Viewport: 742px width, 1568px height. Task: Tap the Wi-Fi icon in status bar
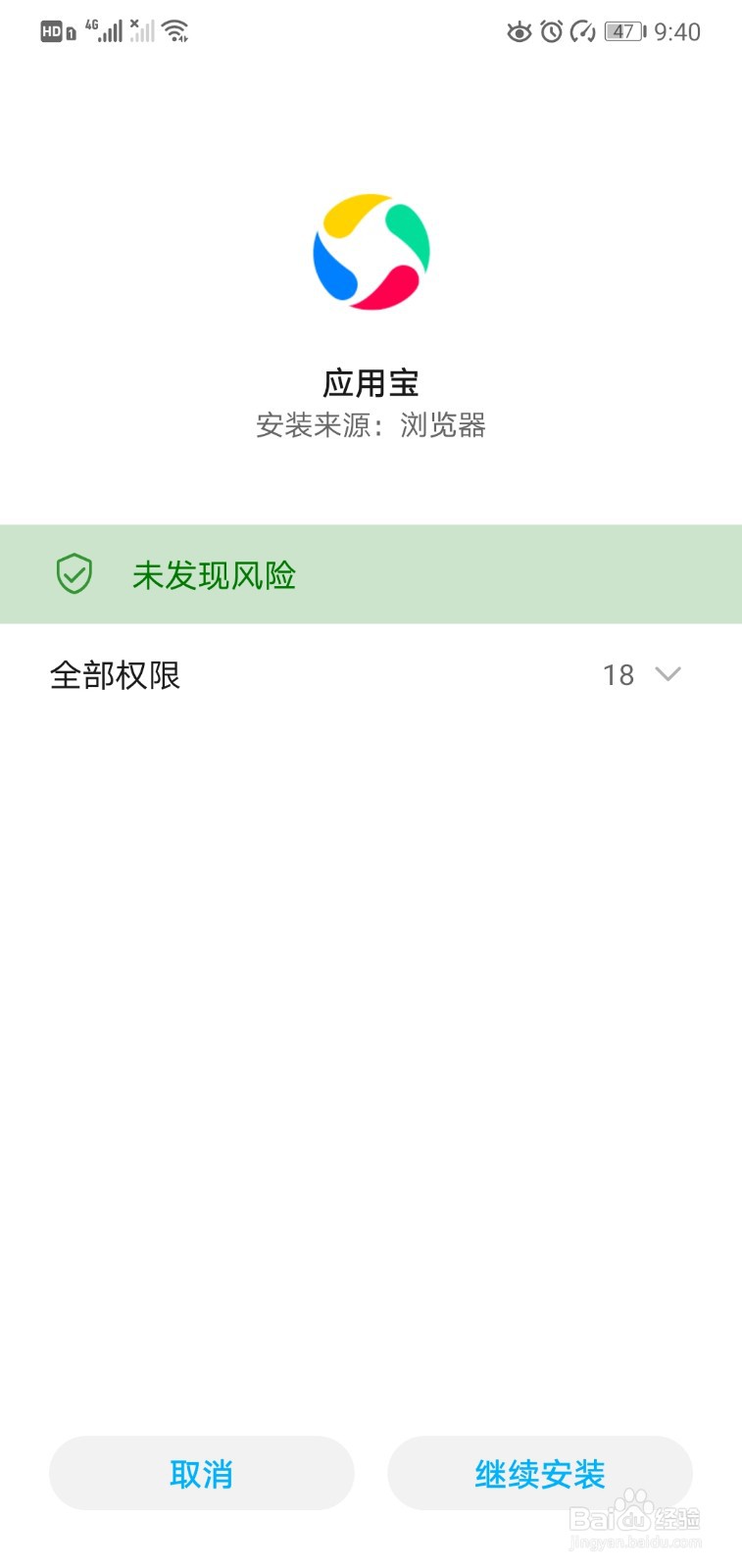(173, 29)
